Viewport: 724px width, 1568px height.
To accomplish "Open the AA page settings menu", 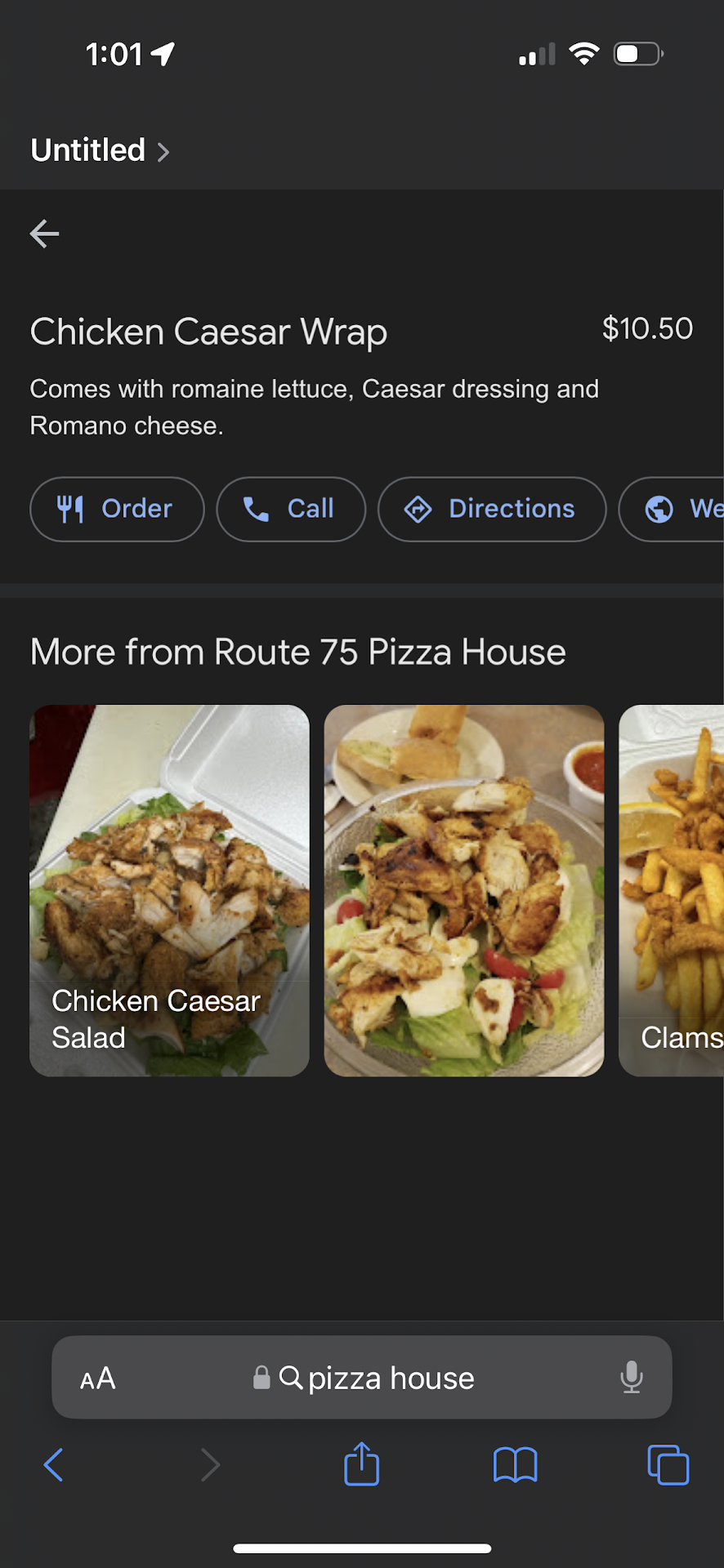I will point(98,1379).
